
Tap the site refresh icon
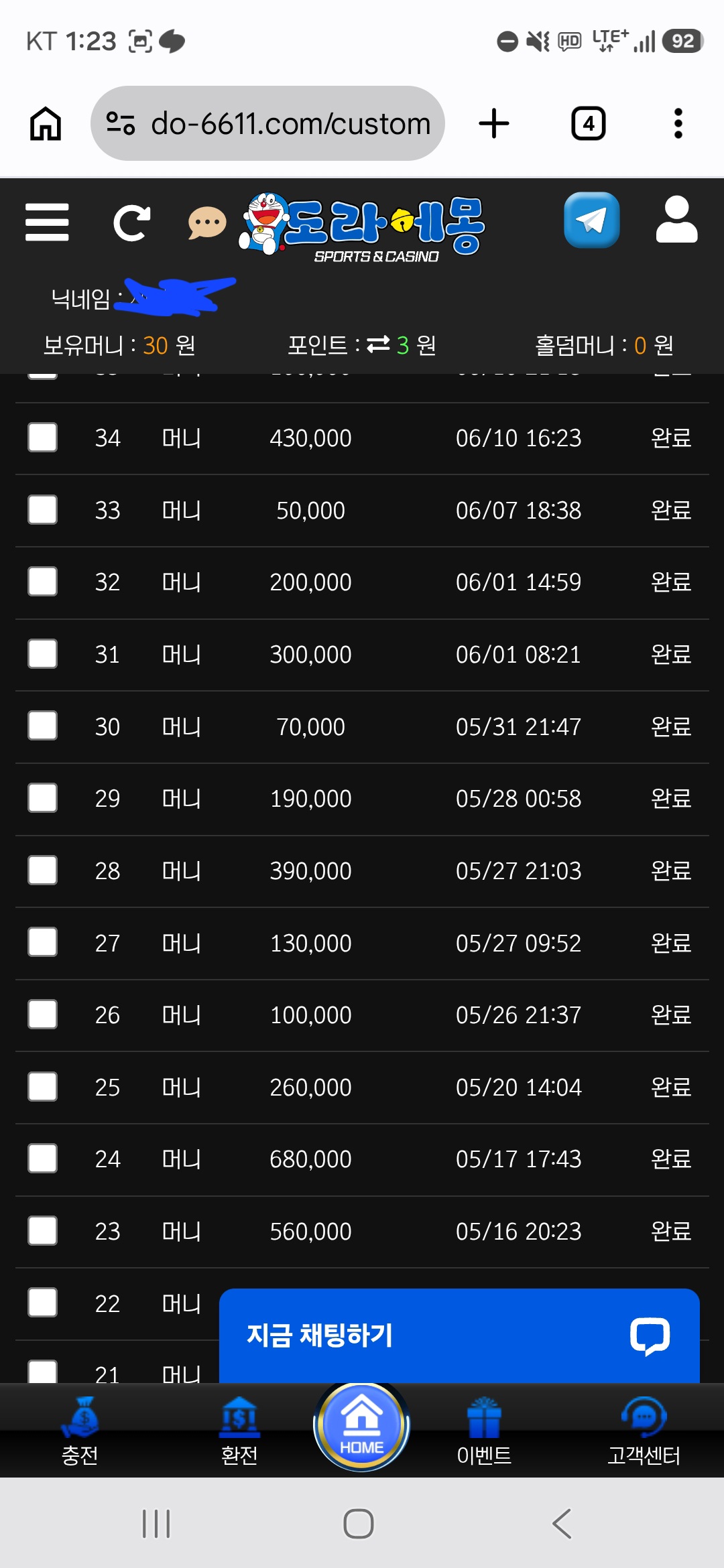pos(131,223)
